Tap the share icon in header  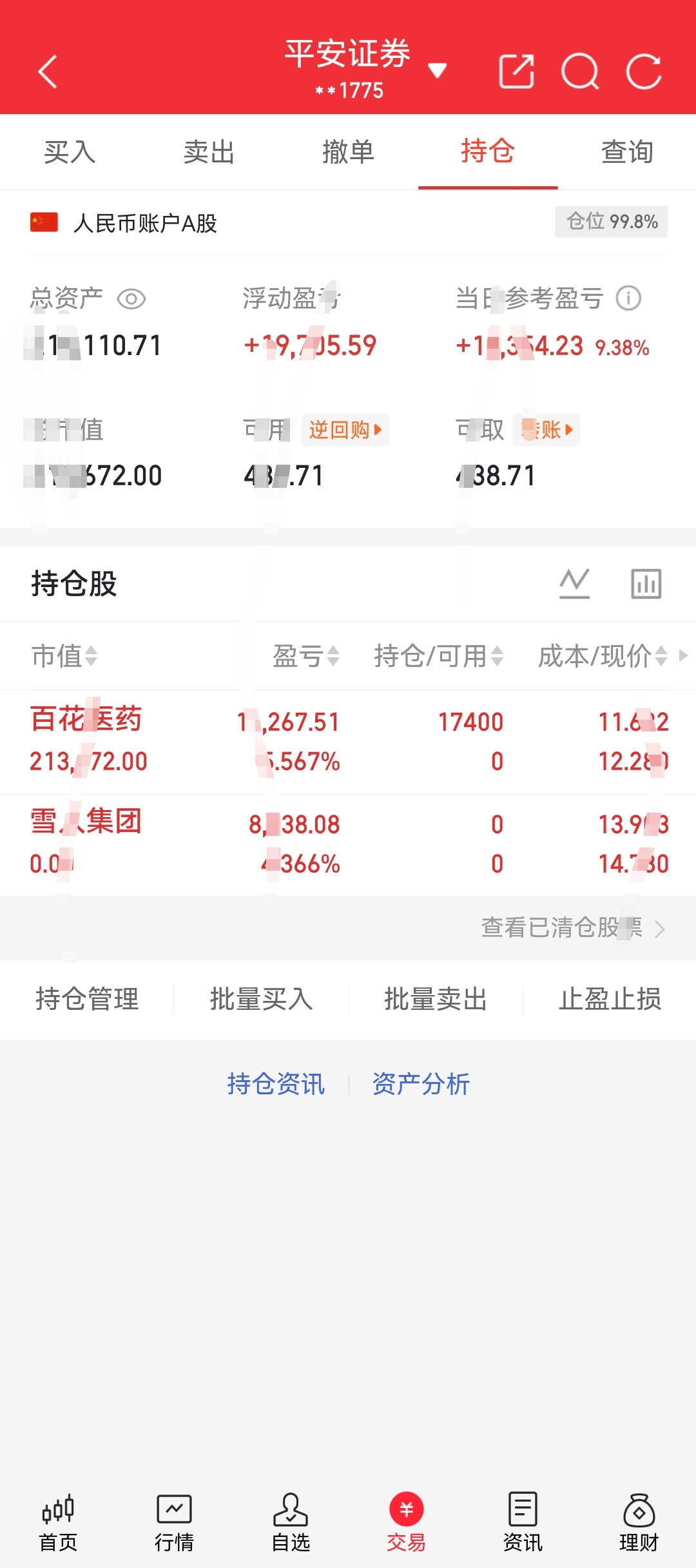coord(517,71)
